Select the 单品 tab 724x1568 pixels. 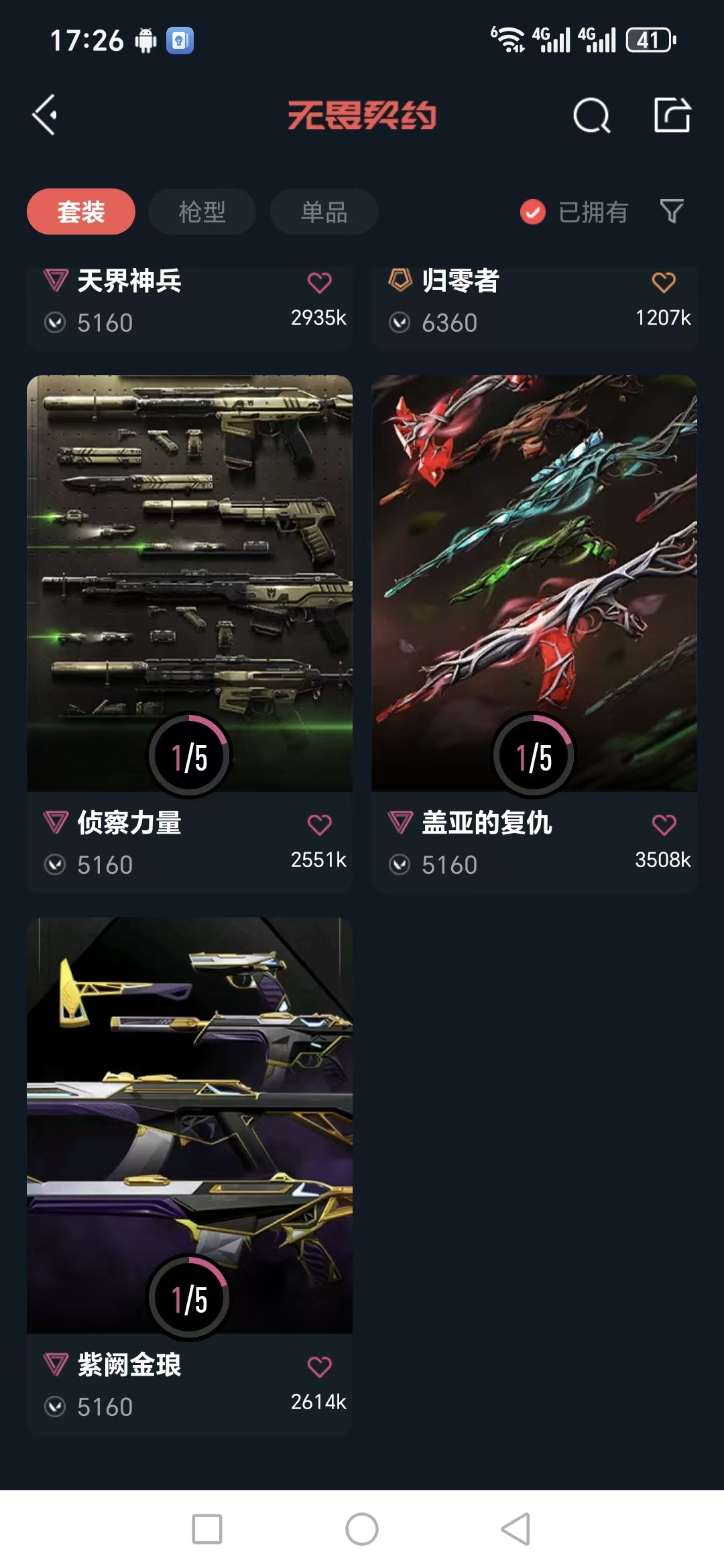(x=324, y=212)
